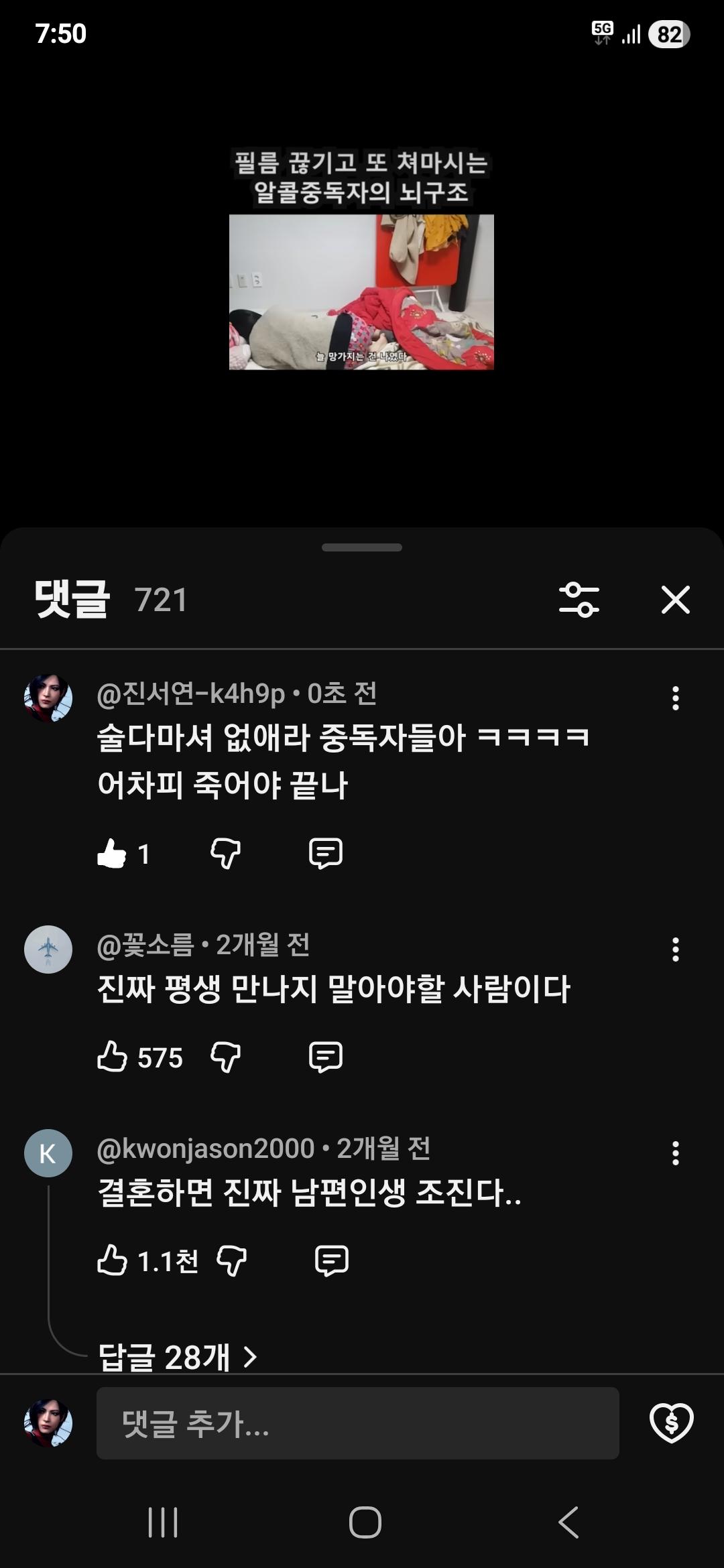Dislike the comment by @꽃소름
The height and width of the screenshot is (1568, 724).
point(226,1057)
